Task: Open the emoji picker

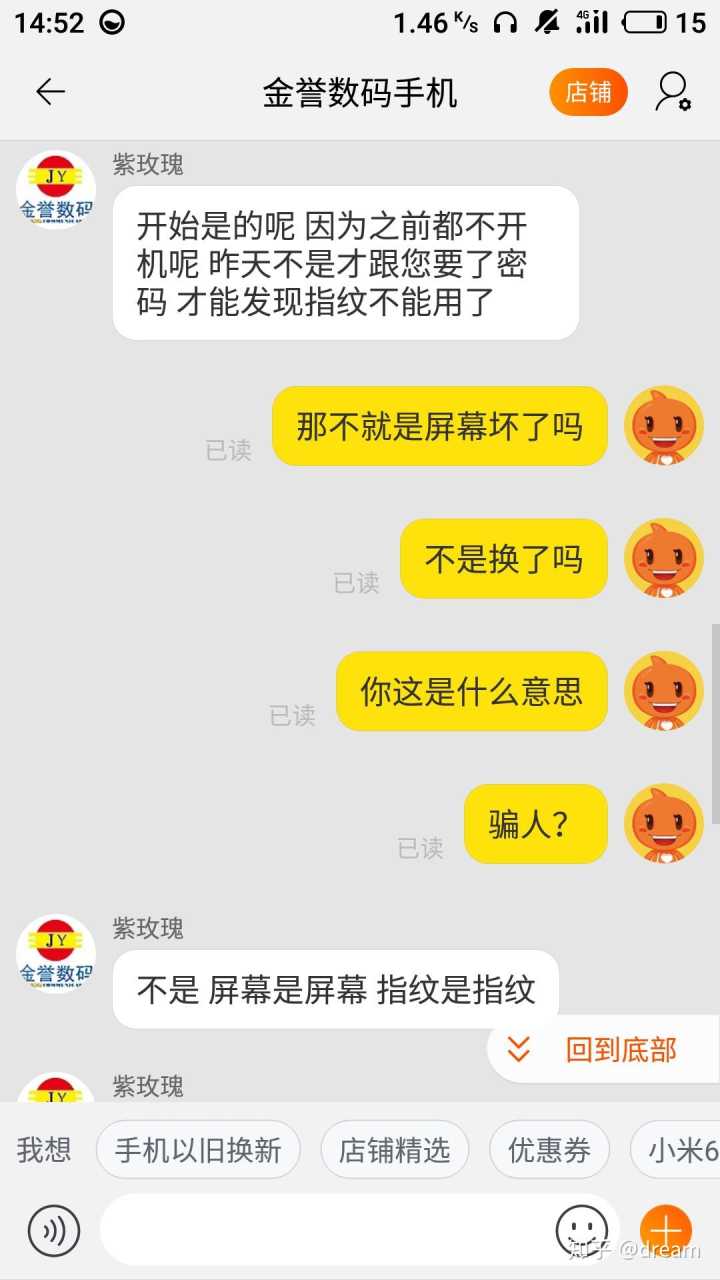Action: pos(582,1229)
